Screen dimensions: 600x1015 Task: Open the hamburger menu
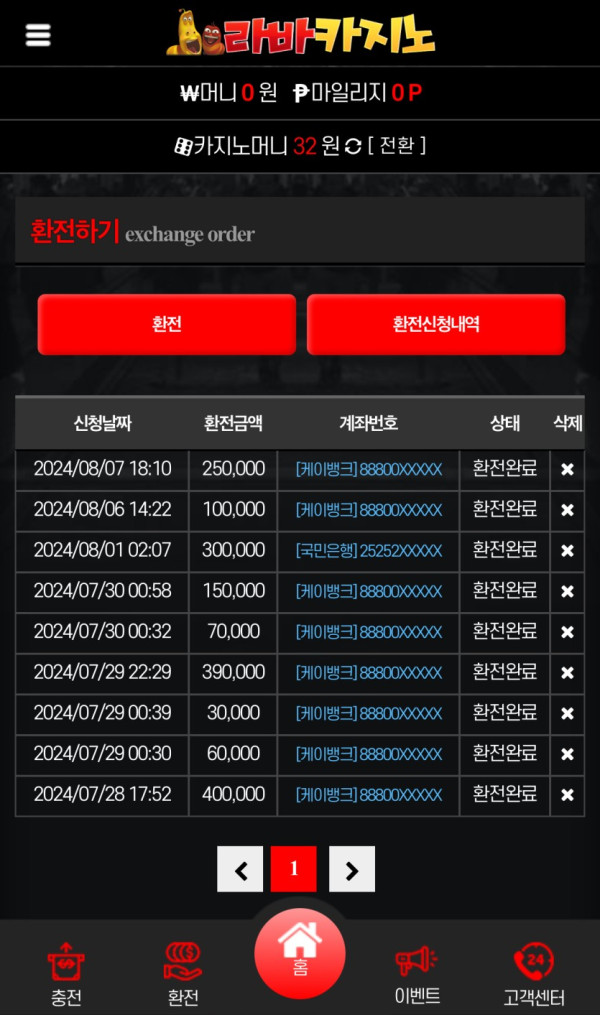38,35
